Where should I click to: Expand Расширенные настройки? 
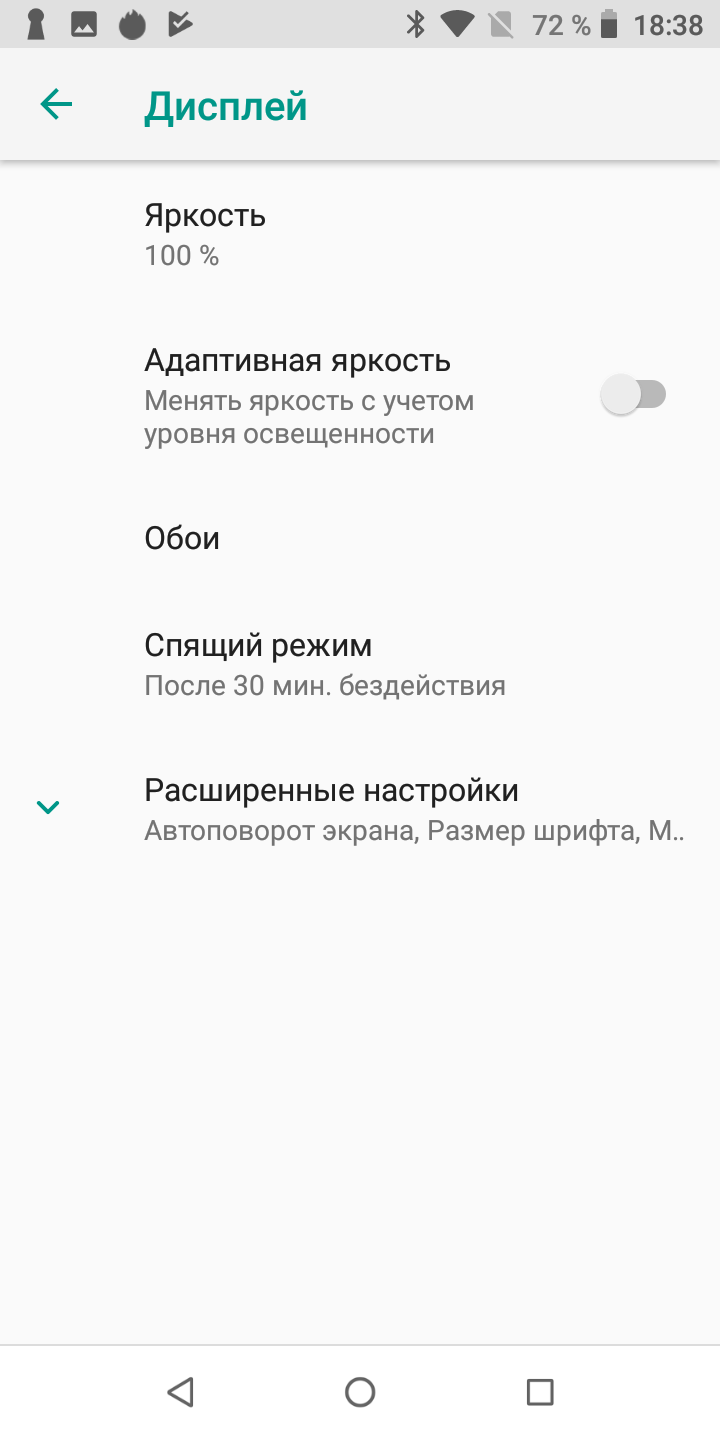pos(360,809)
